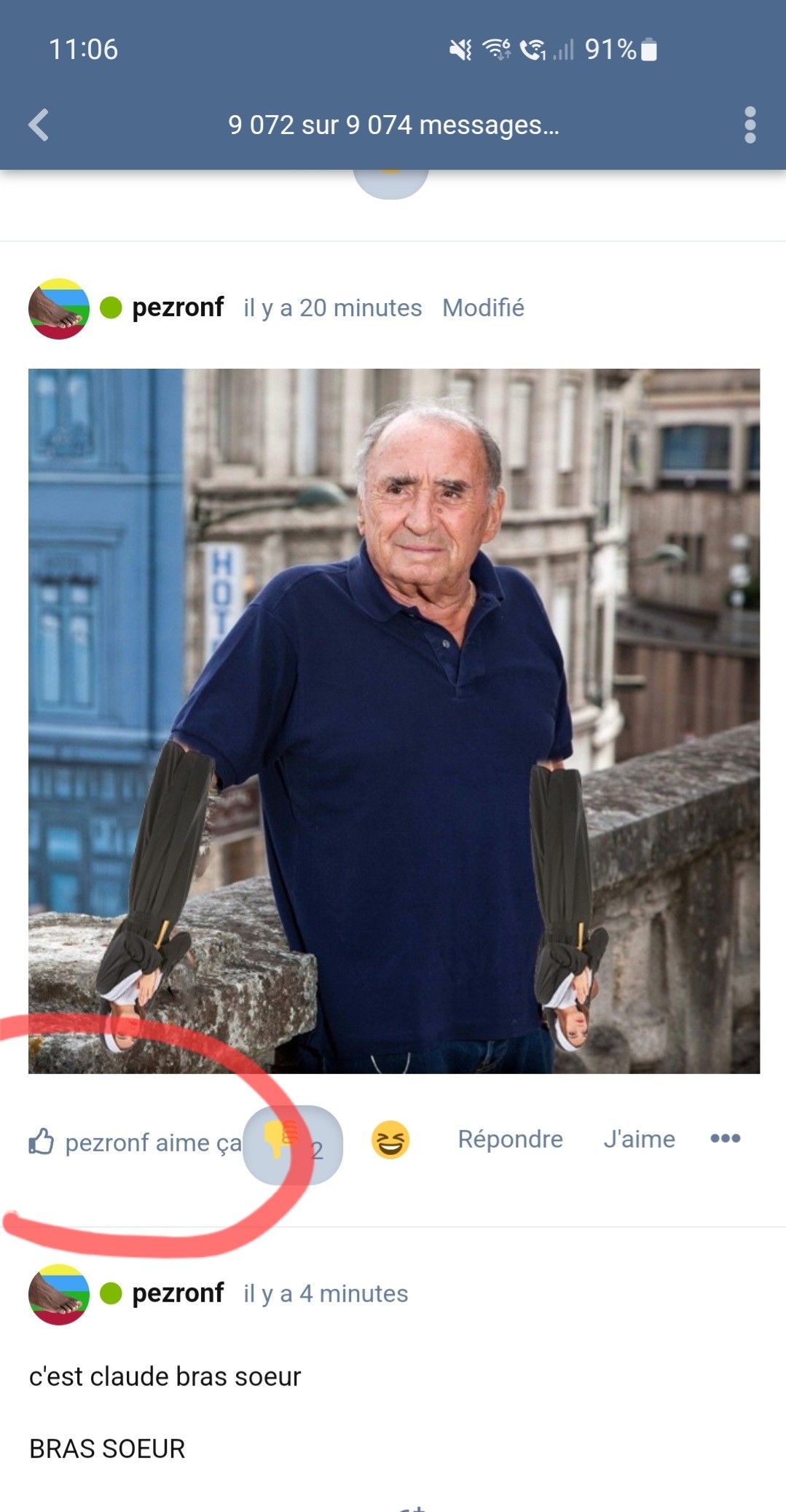The image size is (786, 1512).
Task: Open the posted photo full screen
Action: (393, 721)
